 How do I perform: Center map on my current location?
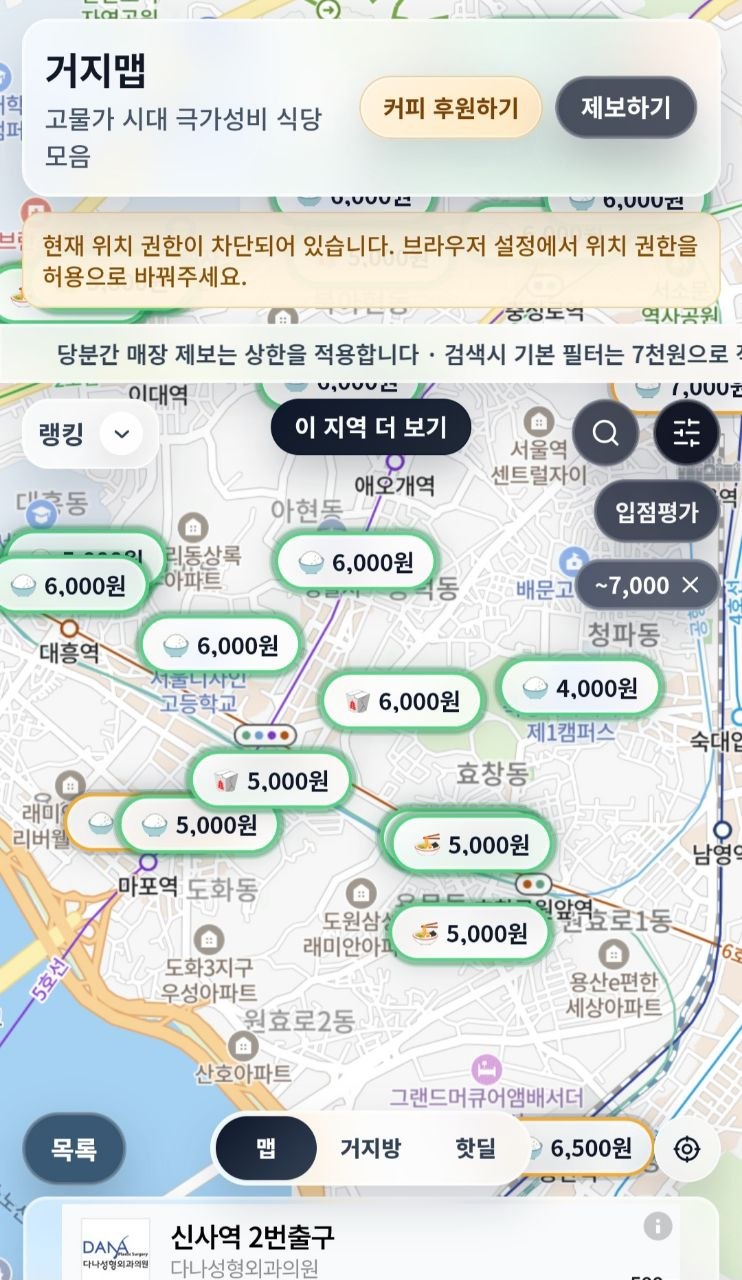tap(687, 1149)
